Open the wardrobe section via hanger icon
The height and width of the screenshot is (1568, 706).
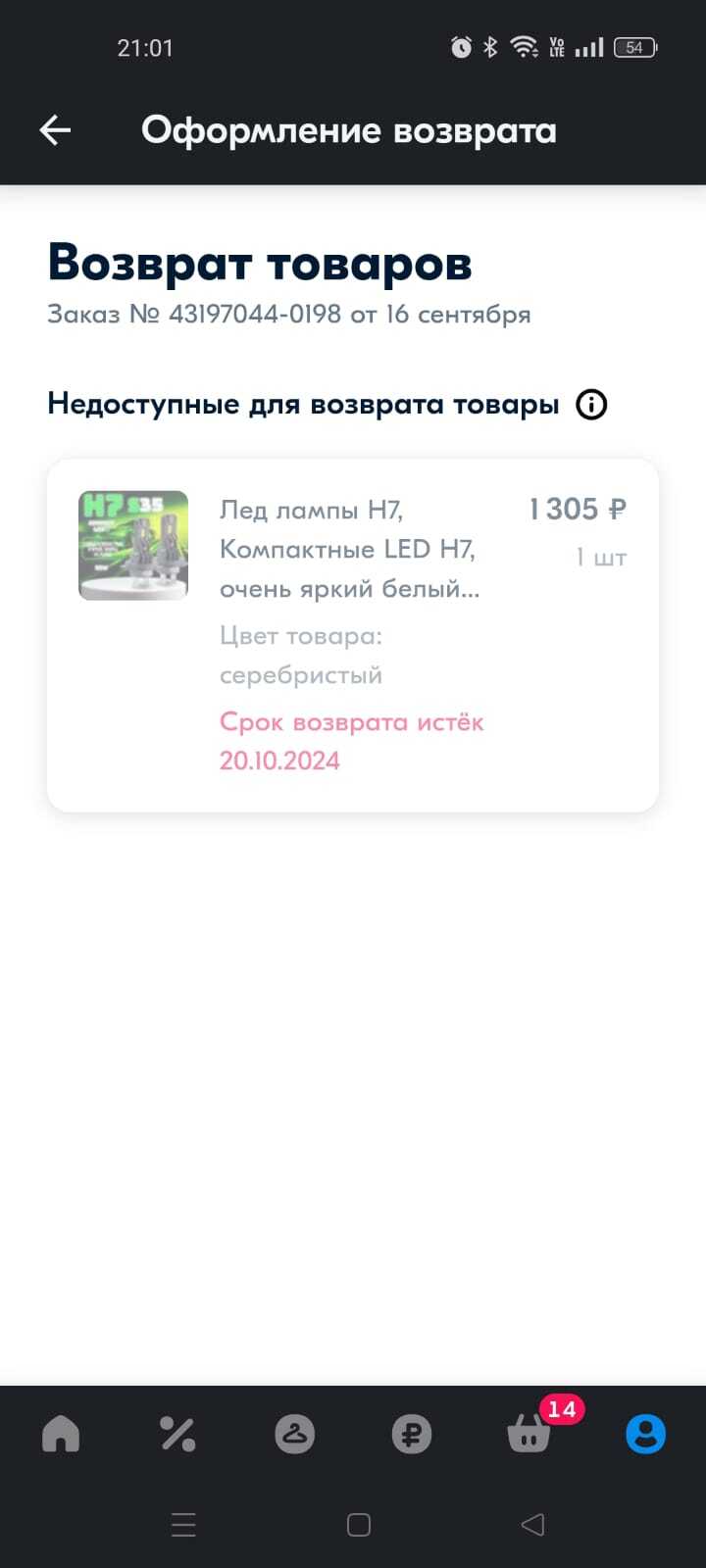295,1434
